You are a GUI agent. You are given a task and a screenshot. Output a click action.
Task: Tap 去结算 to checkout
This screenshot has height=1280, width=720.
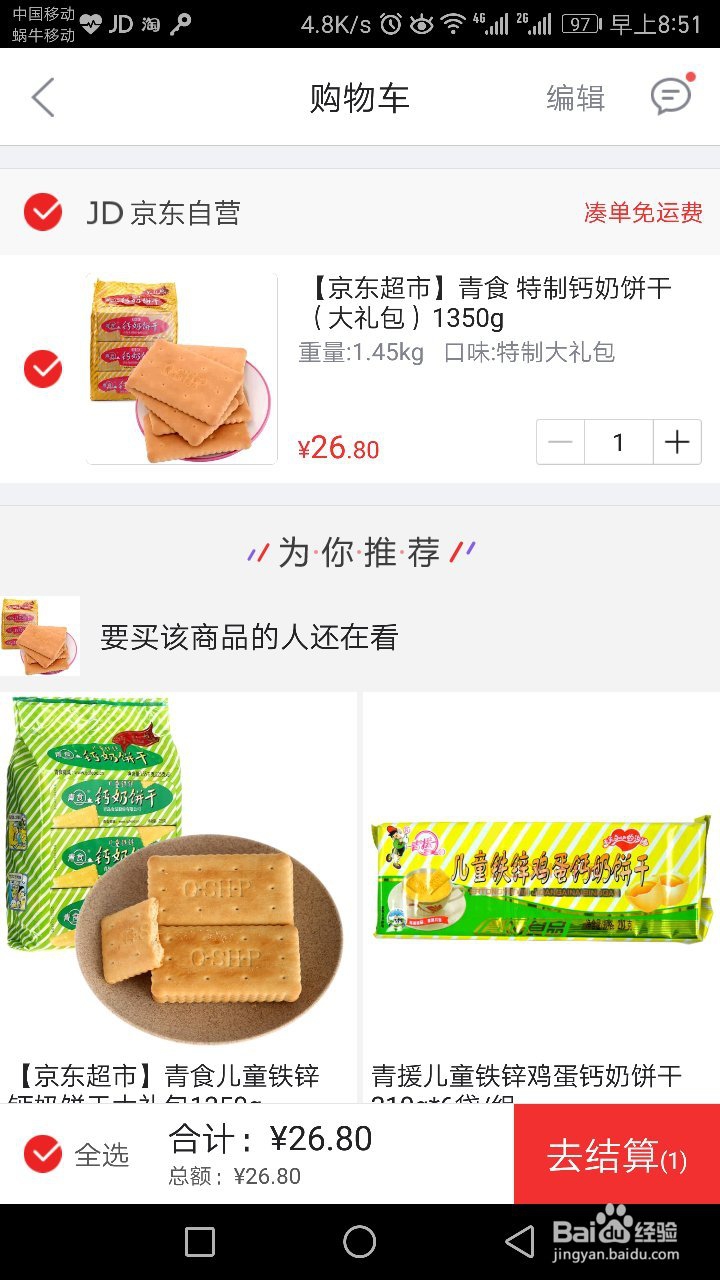click(613, 1152)
